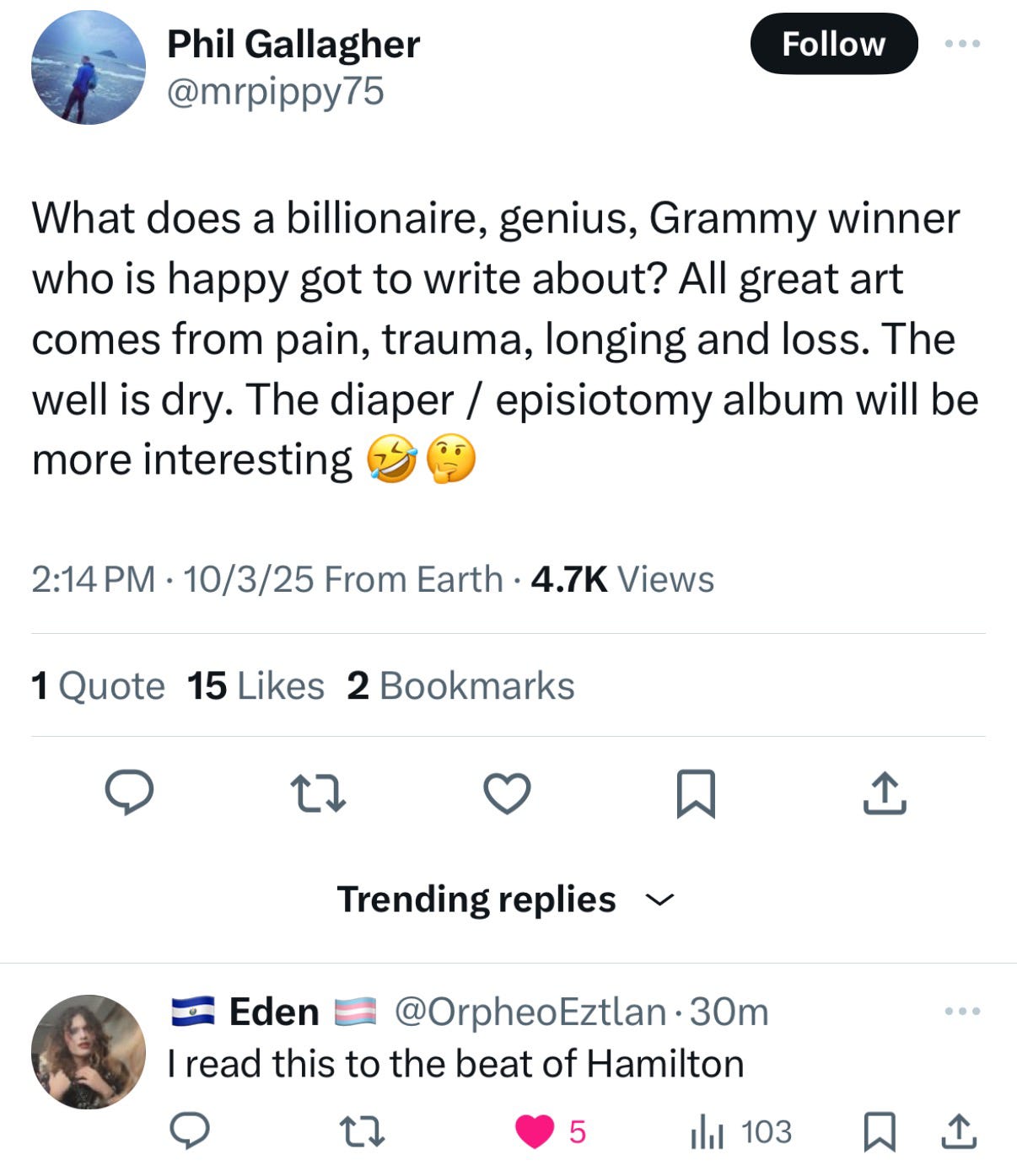Follow Phil Gallagher
This screenshot has height=1176, width=1017.
tap(833, 44)
